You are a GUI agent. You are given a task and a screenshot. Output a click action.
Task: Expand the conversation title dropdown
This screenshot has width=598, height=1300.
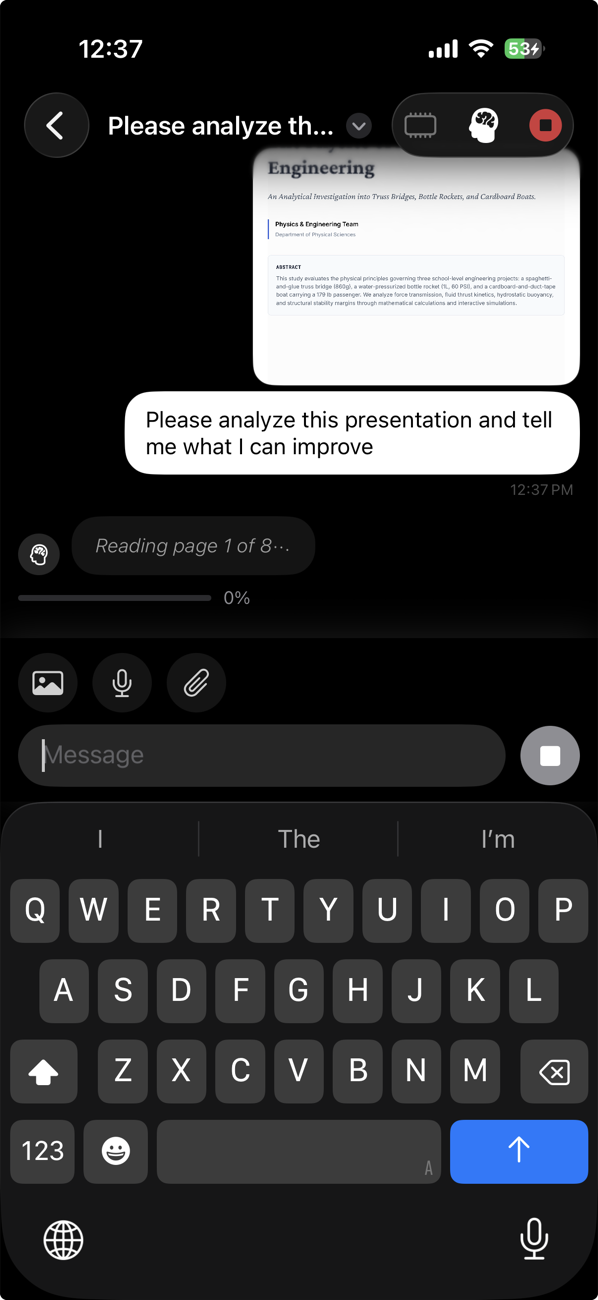click(x=359, y=126)
